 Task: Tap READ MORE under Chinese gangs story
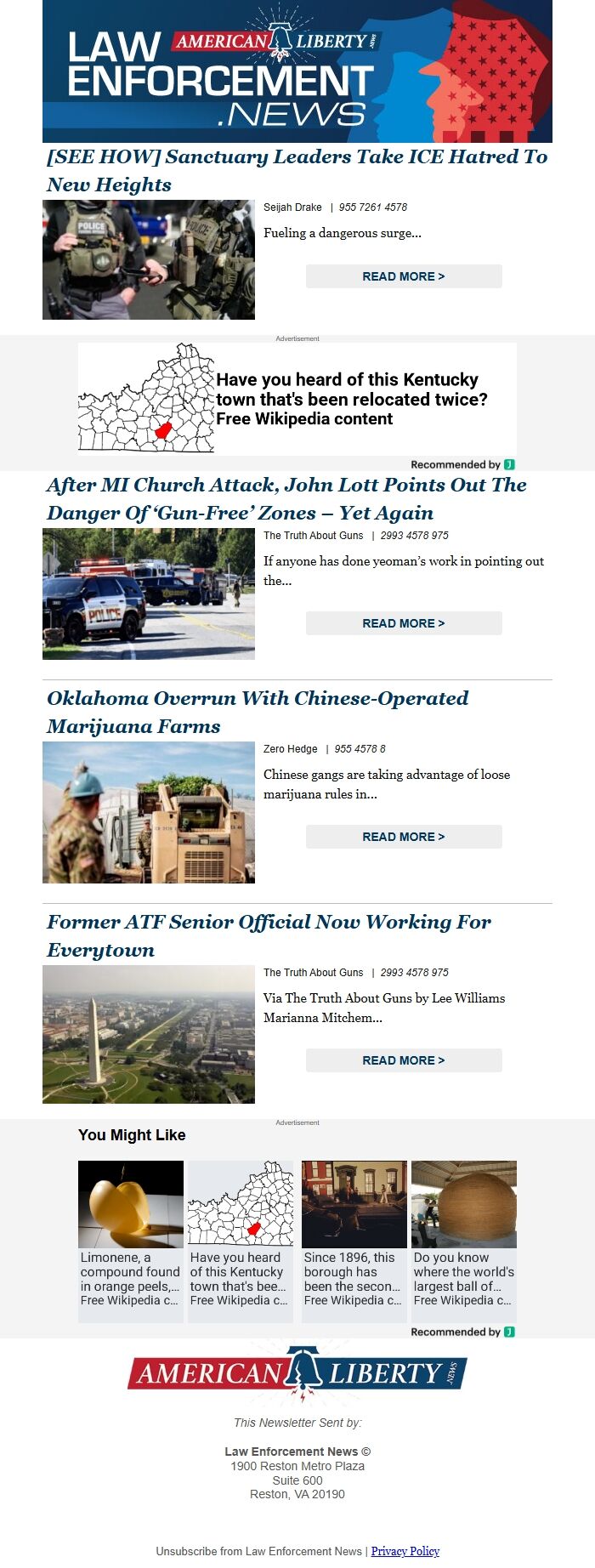pos(404,837)
